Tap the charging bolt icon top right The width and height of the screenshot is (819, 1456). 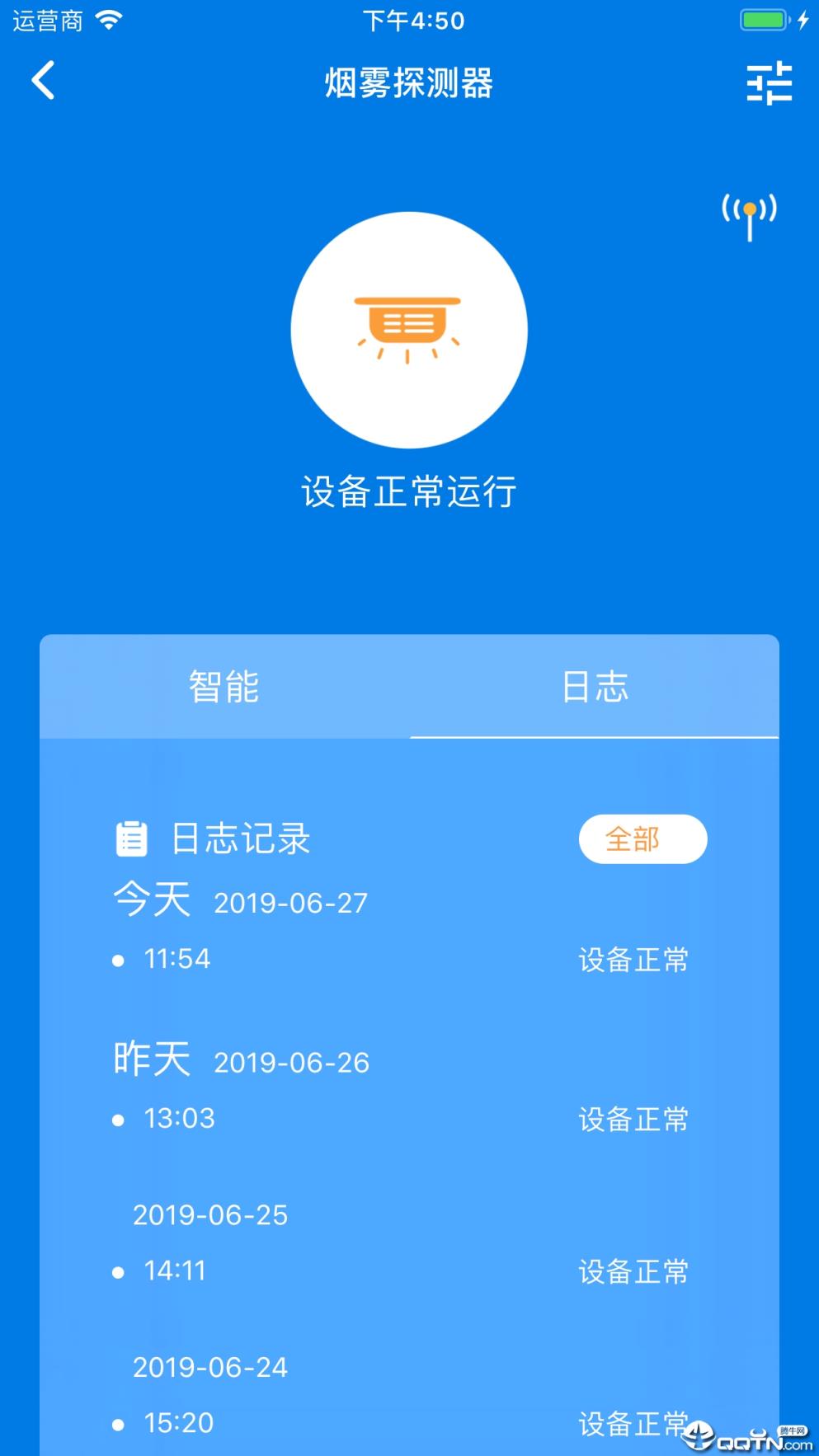(x=804, y=18)
